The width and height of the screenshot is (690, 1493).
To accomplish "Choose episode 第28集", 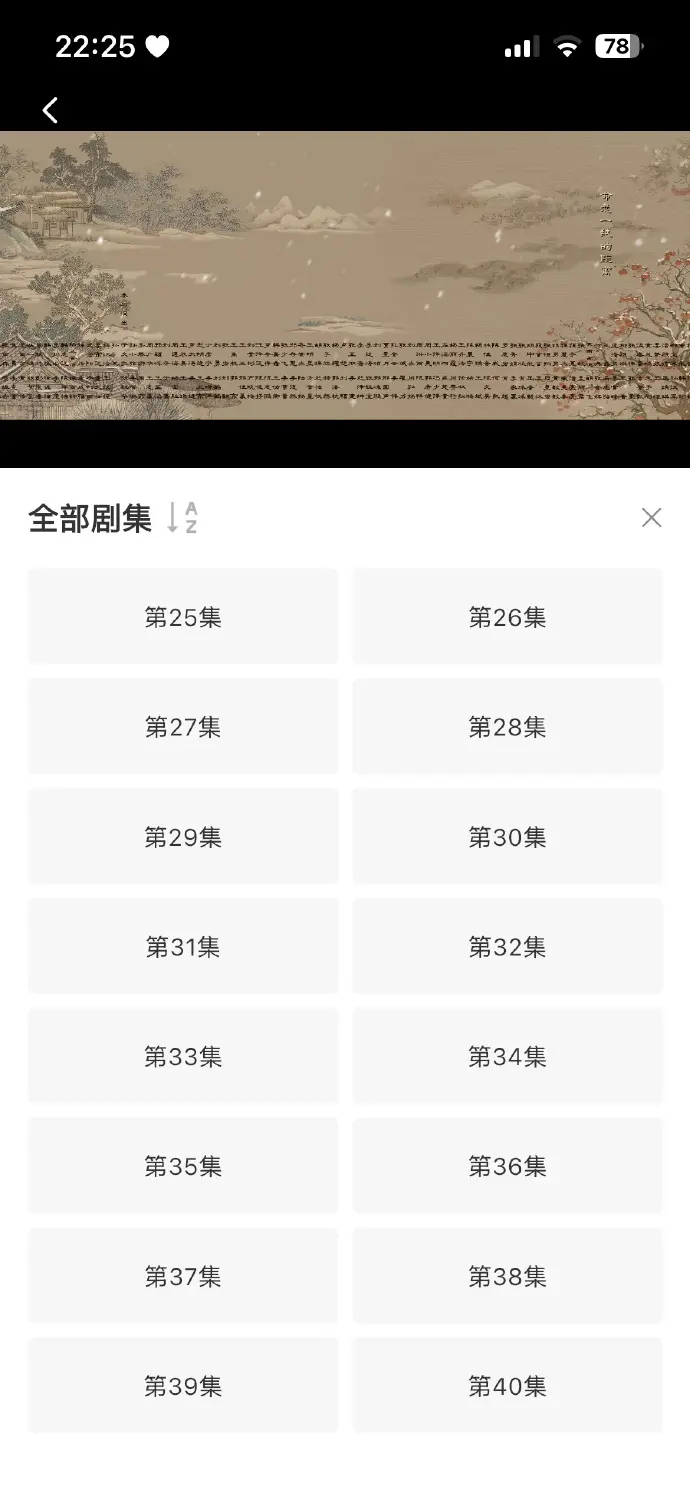I will tap(507, 727).
